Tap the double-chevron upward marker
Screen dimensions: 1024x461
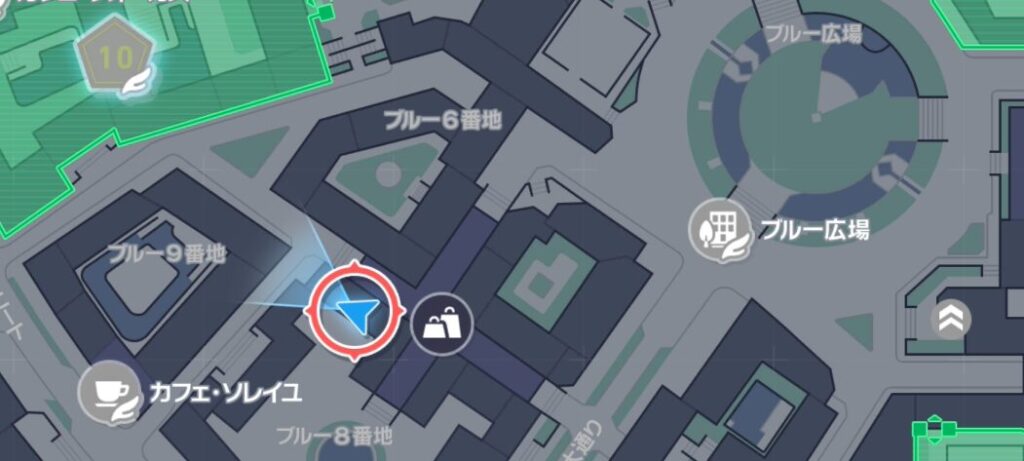tap(949, 320)
